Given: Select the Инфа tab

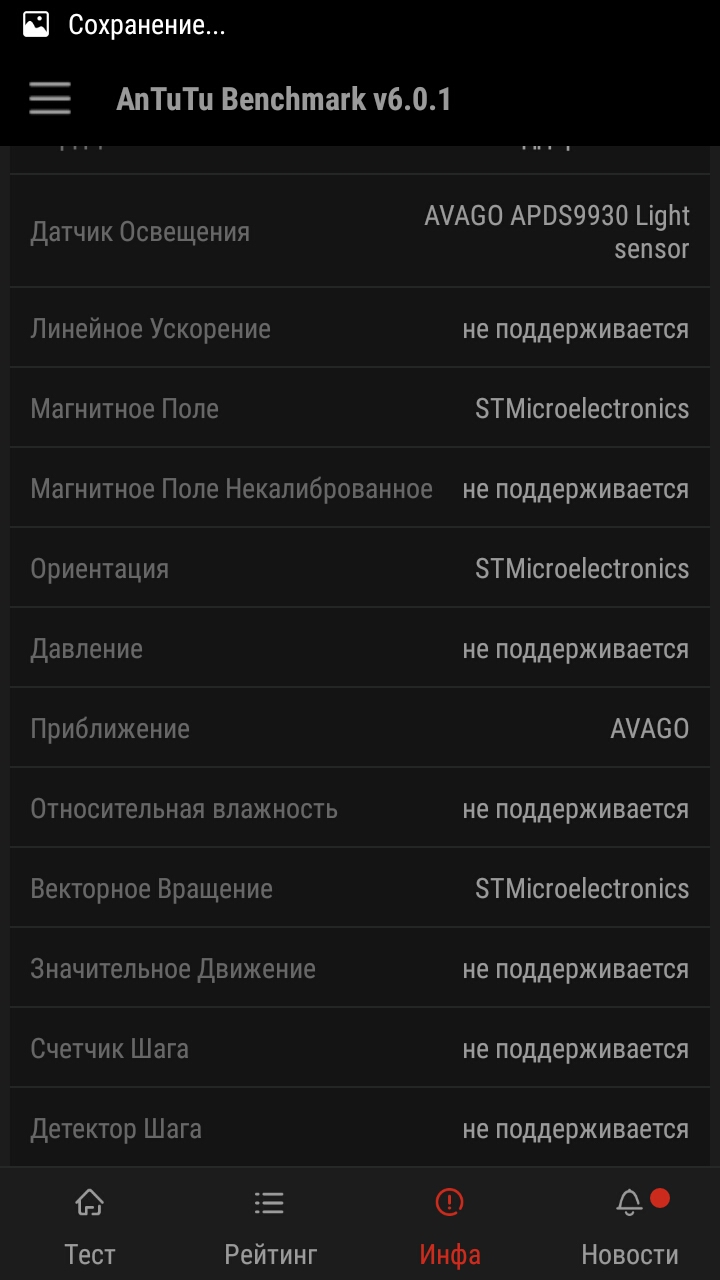Looking at the screenshot, I should (x=450, y=1226).
